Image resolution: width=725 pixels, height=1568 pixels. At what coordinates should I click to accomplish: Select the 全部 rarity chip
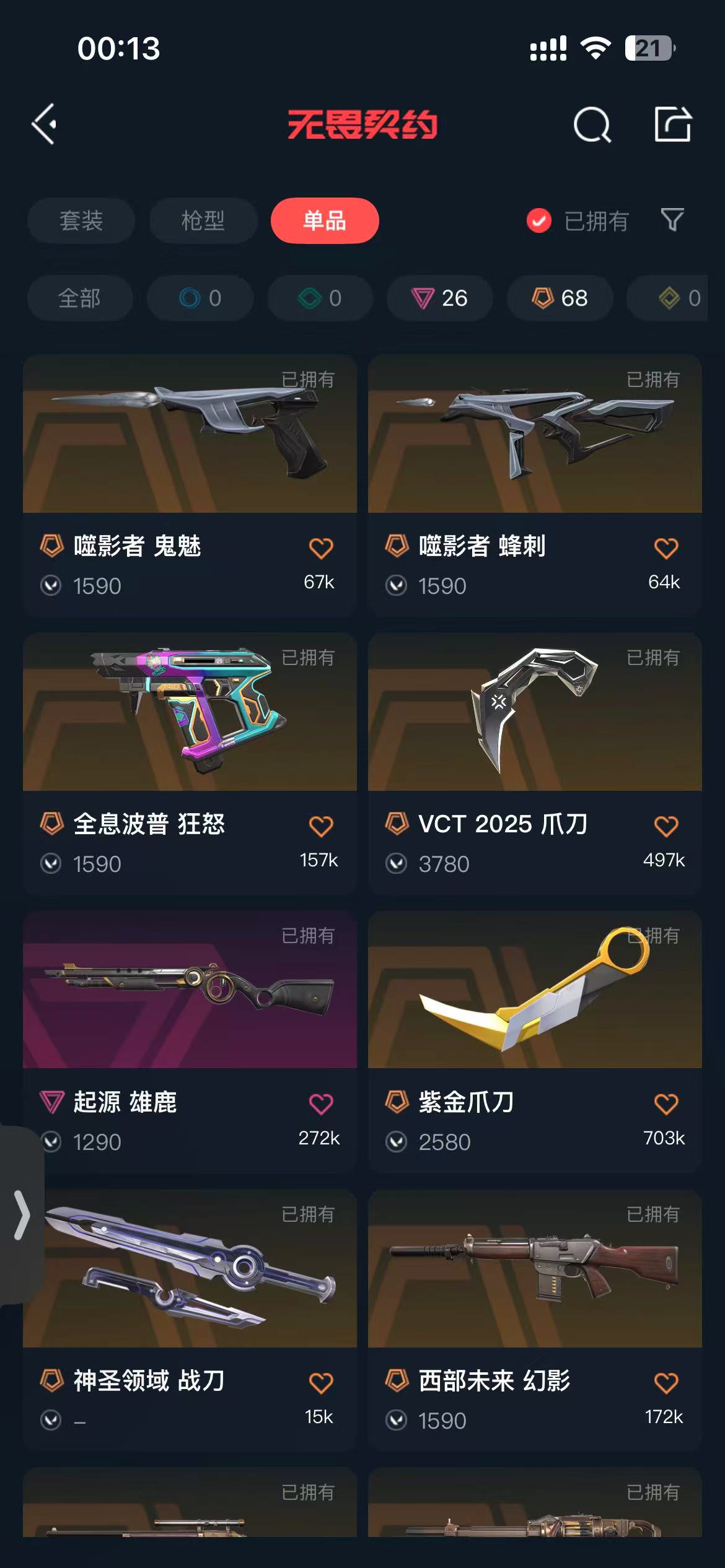pos(79,298)
